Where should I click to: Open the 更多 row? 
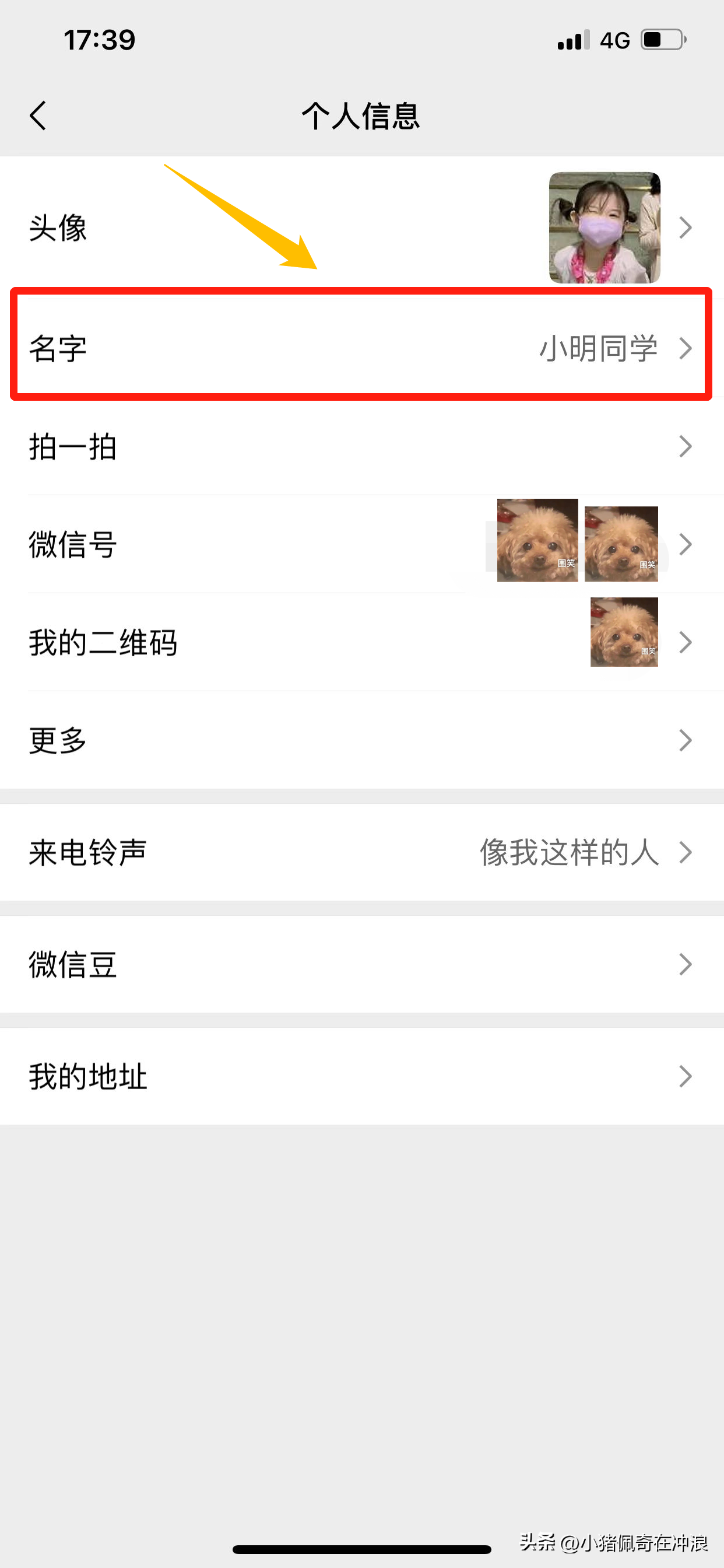[361, 740]
